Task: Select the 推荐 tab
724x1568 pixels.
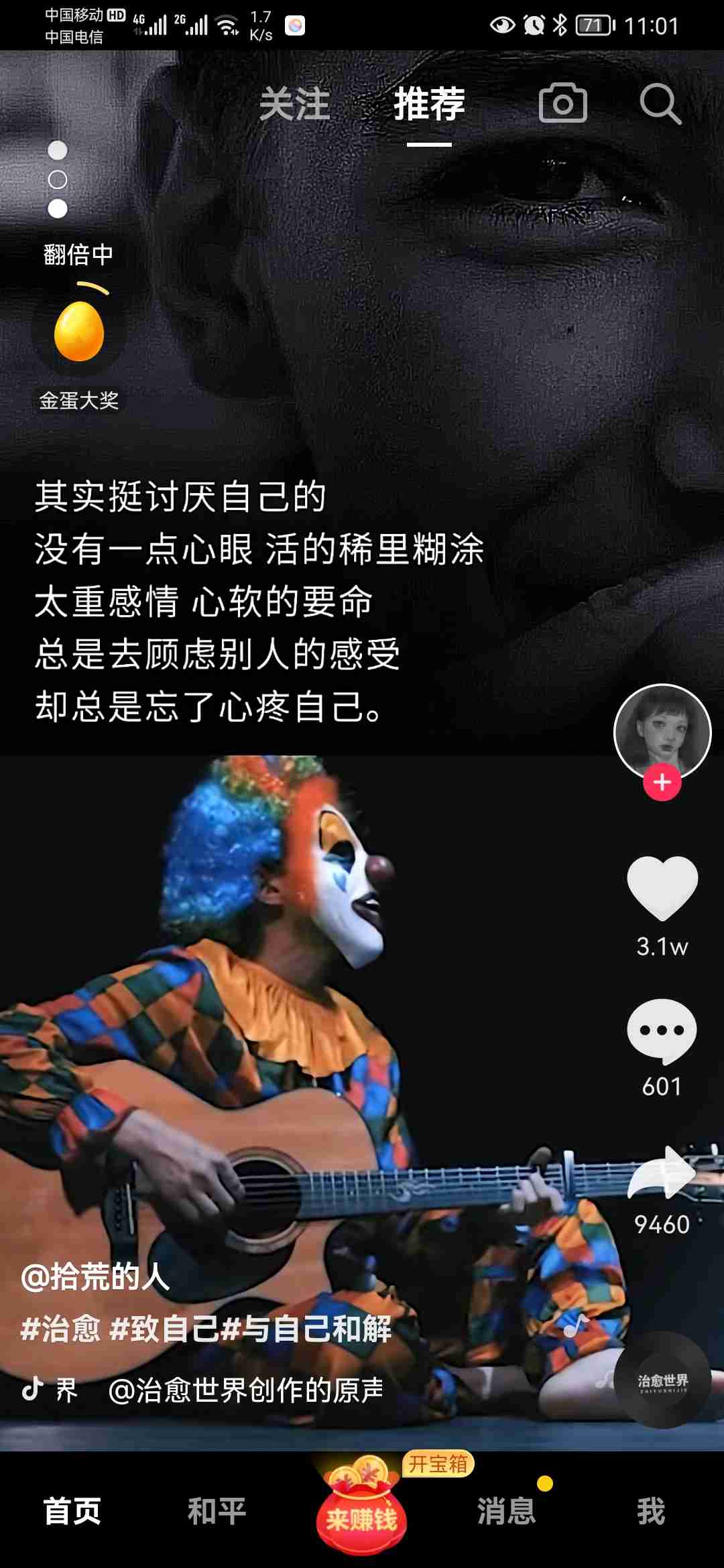Action: [429, 105]
